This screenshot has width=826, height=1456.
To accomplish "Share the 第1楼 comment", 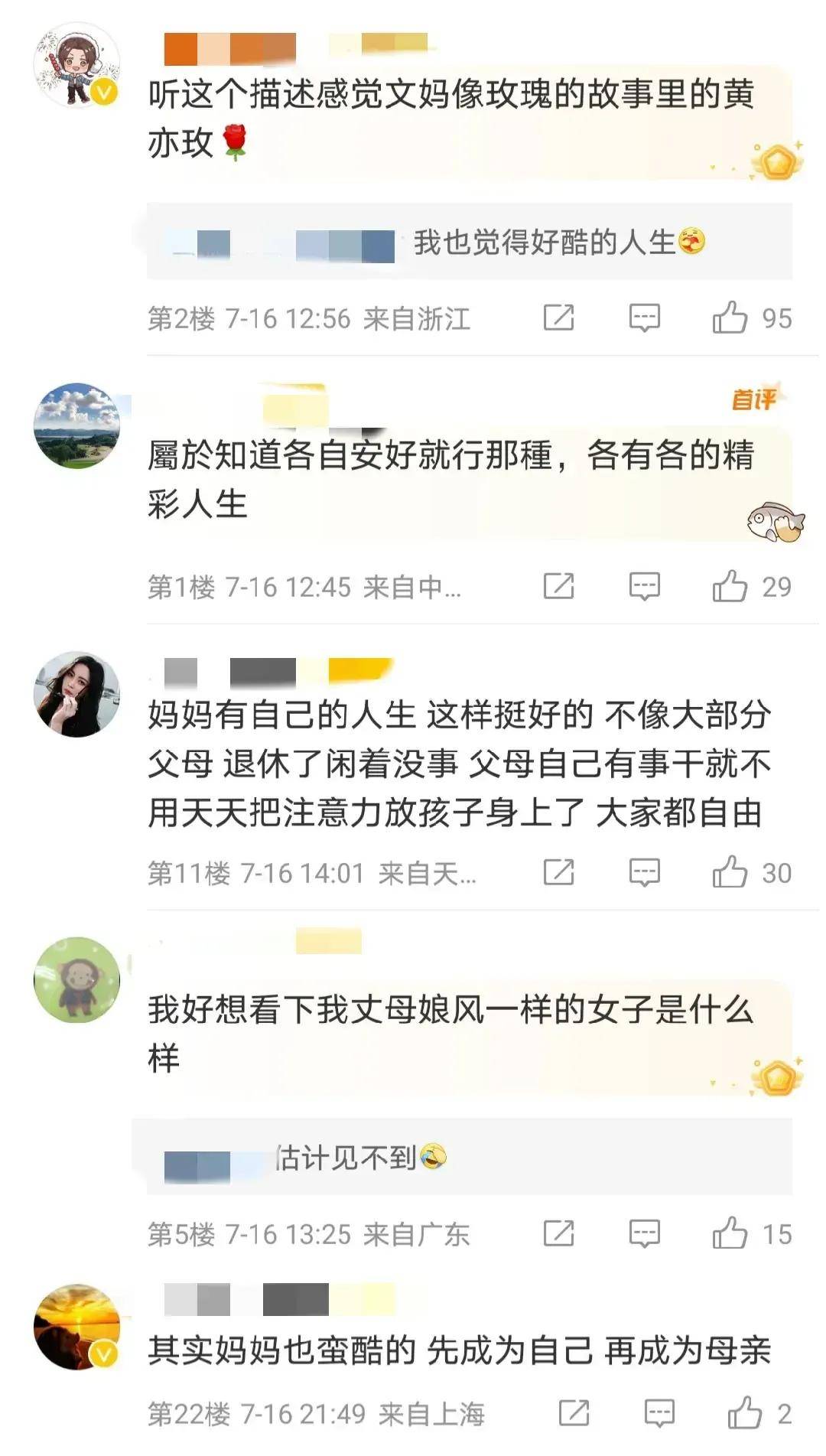I will (x=558, y=587).
